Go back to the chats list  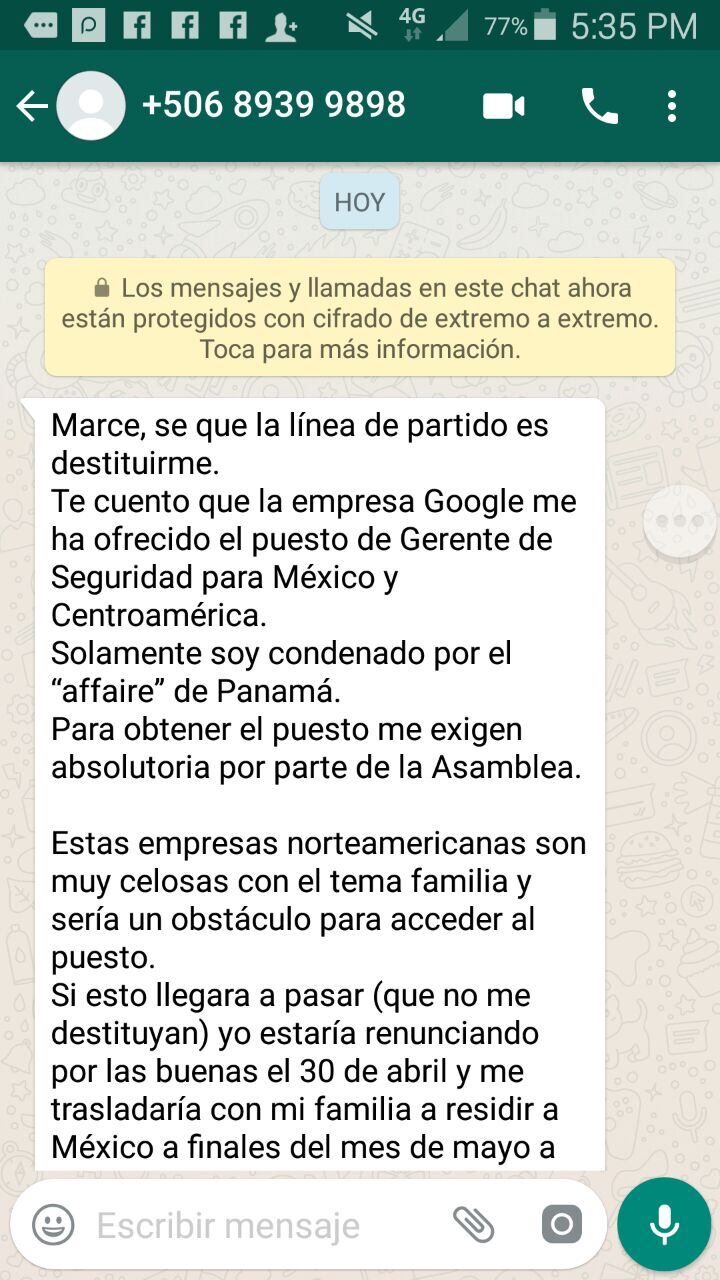(x=32, y=106)
